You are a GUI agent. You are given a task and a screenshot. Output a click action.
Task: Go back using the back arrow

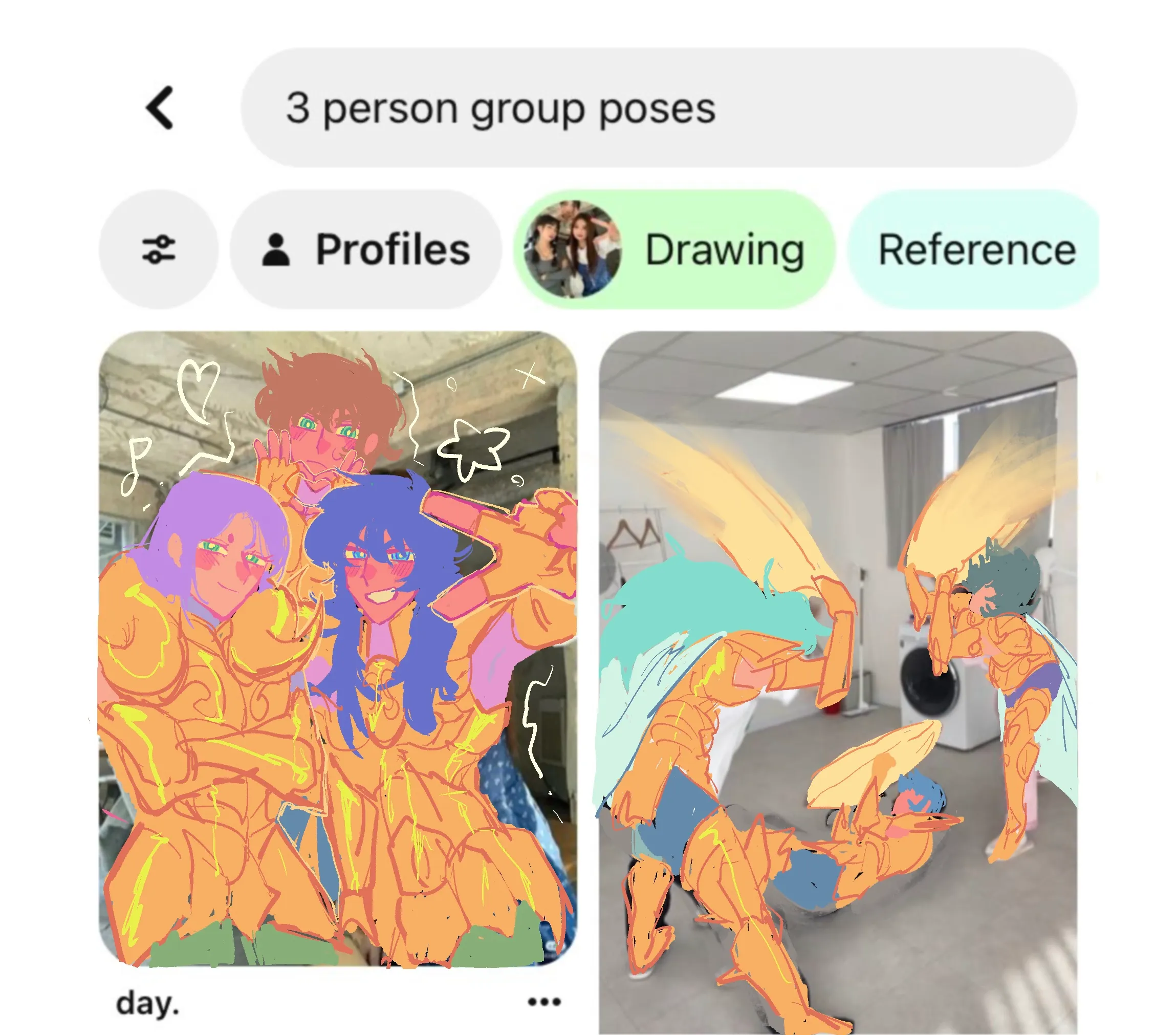pos(160,107)
